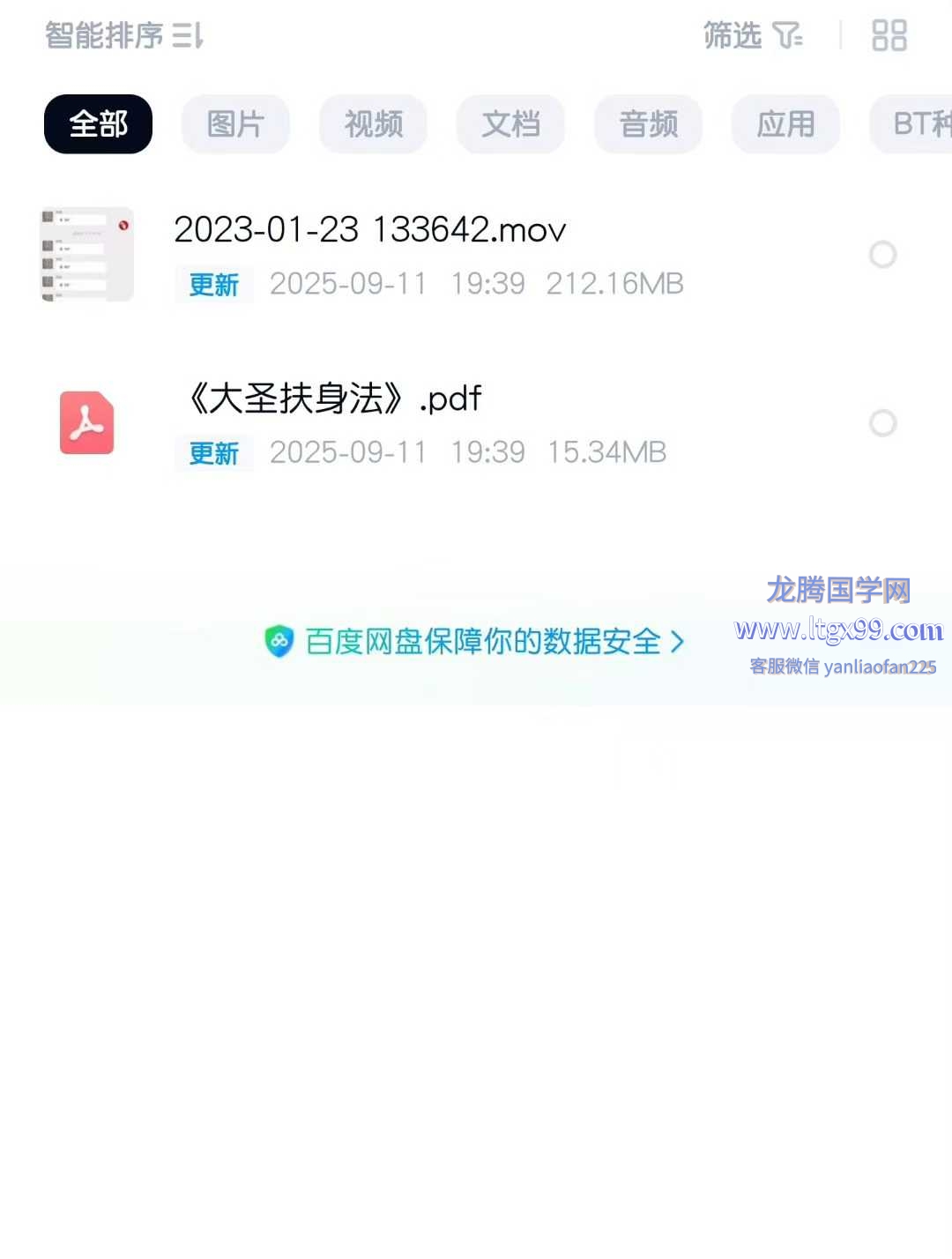
Task: Select the 133642.mov file circle
Action: tap(882, 255)
